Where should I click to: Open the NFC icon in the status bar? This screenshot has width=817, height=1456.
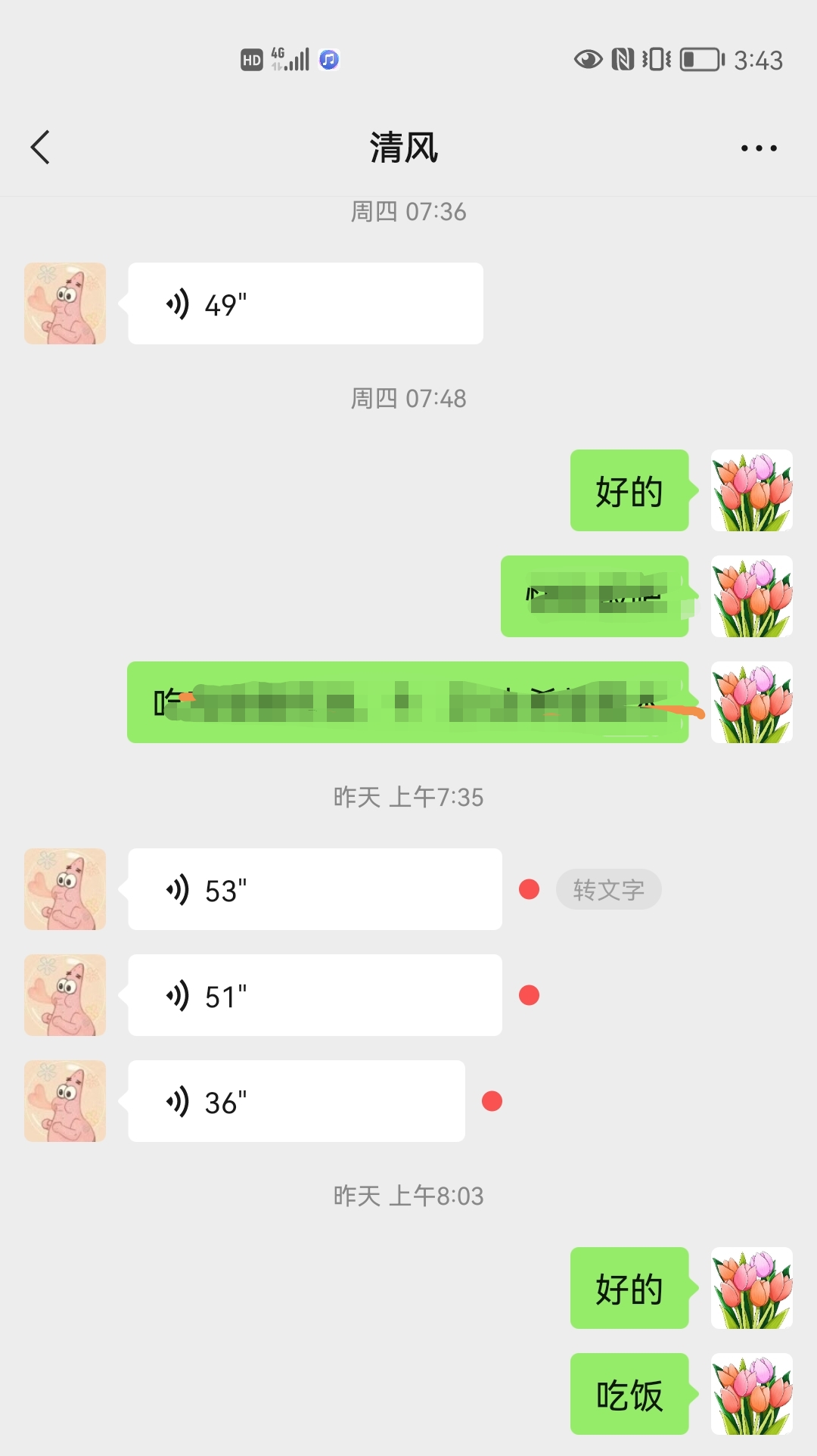622,59
